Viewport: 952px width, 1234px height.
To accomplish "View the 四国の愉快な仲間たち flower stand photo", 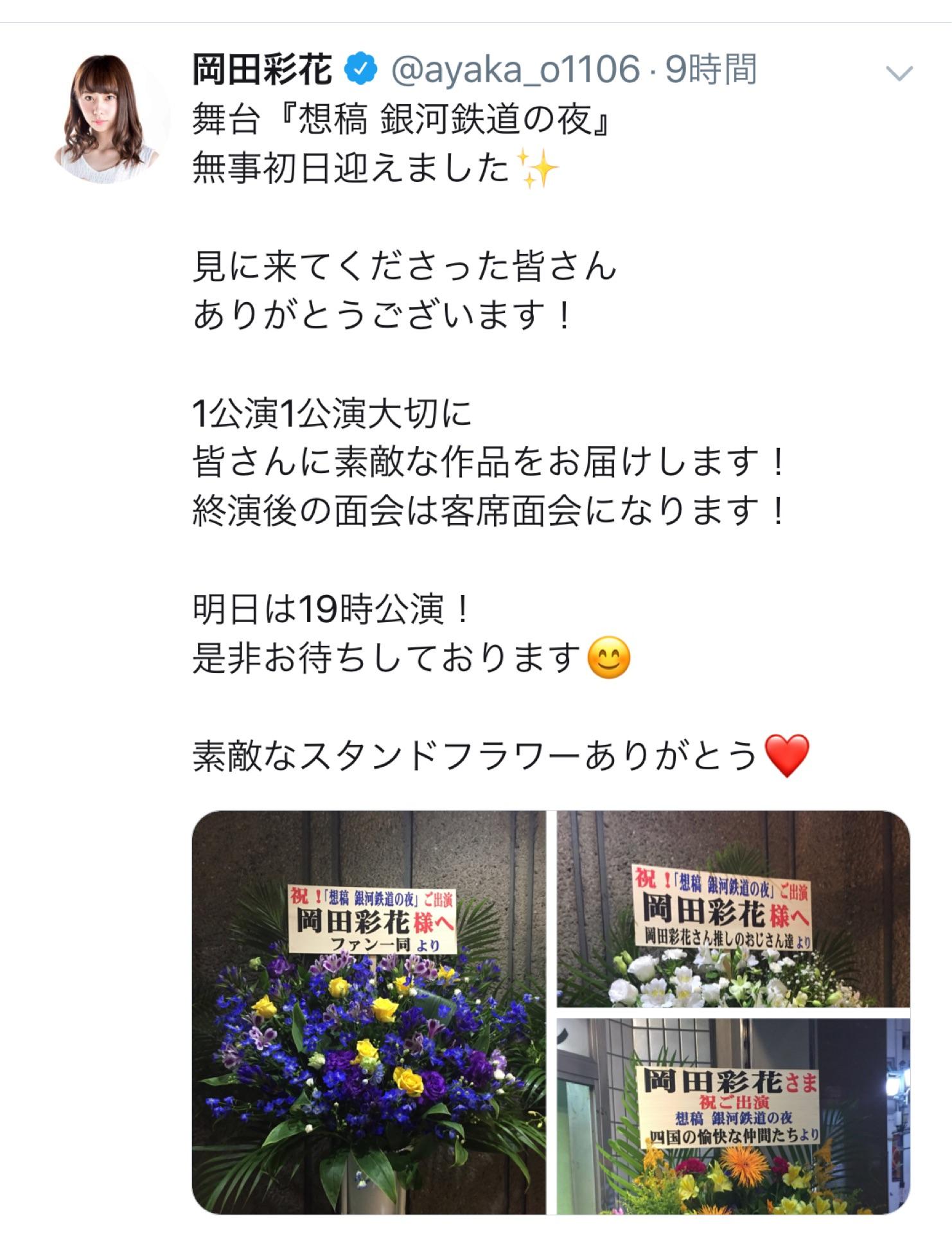I will (x=732, y=1116).
